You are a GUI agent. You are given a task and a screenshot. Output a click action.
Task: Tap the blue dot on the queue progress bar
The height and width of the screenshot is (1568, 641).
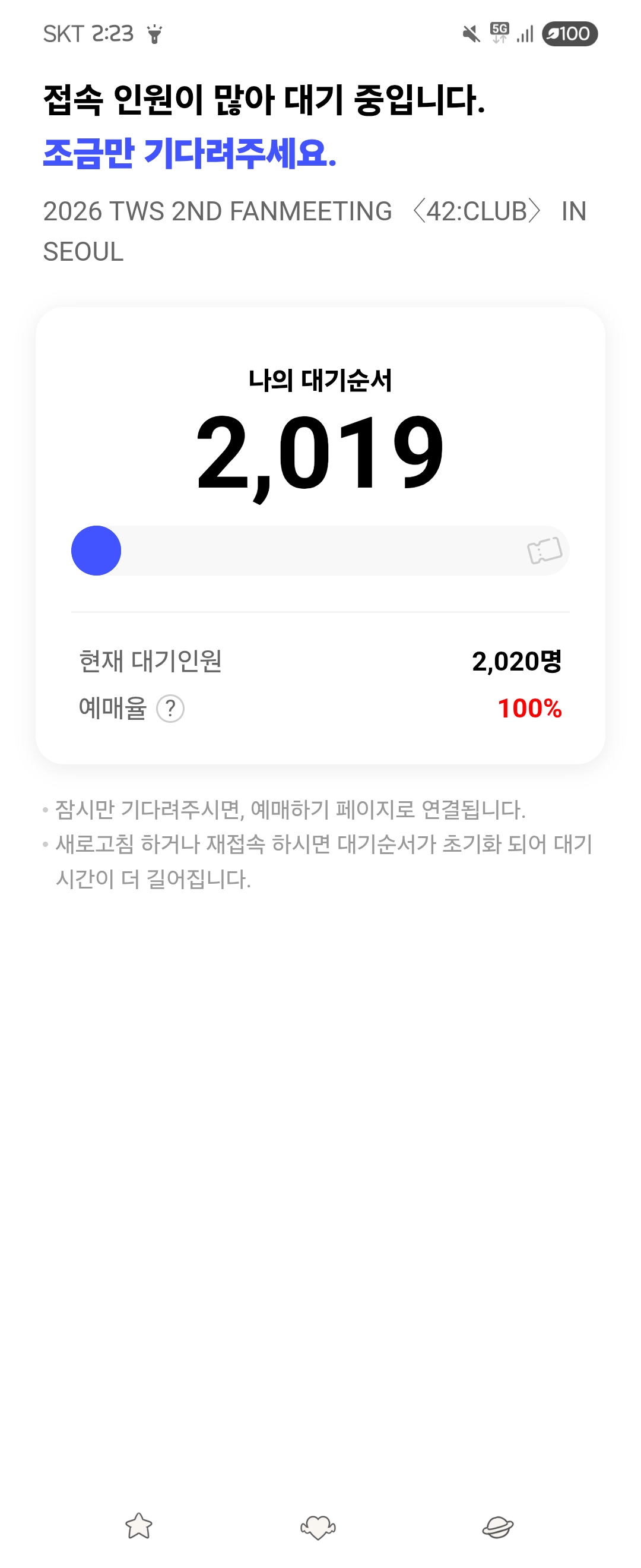96,551
